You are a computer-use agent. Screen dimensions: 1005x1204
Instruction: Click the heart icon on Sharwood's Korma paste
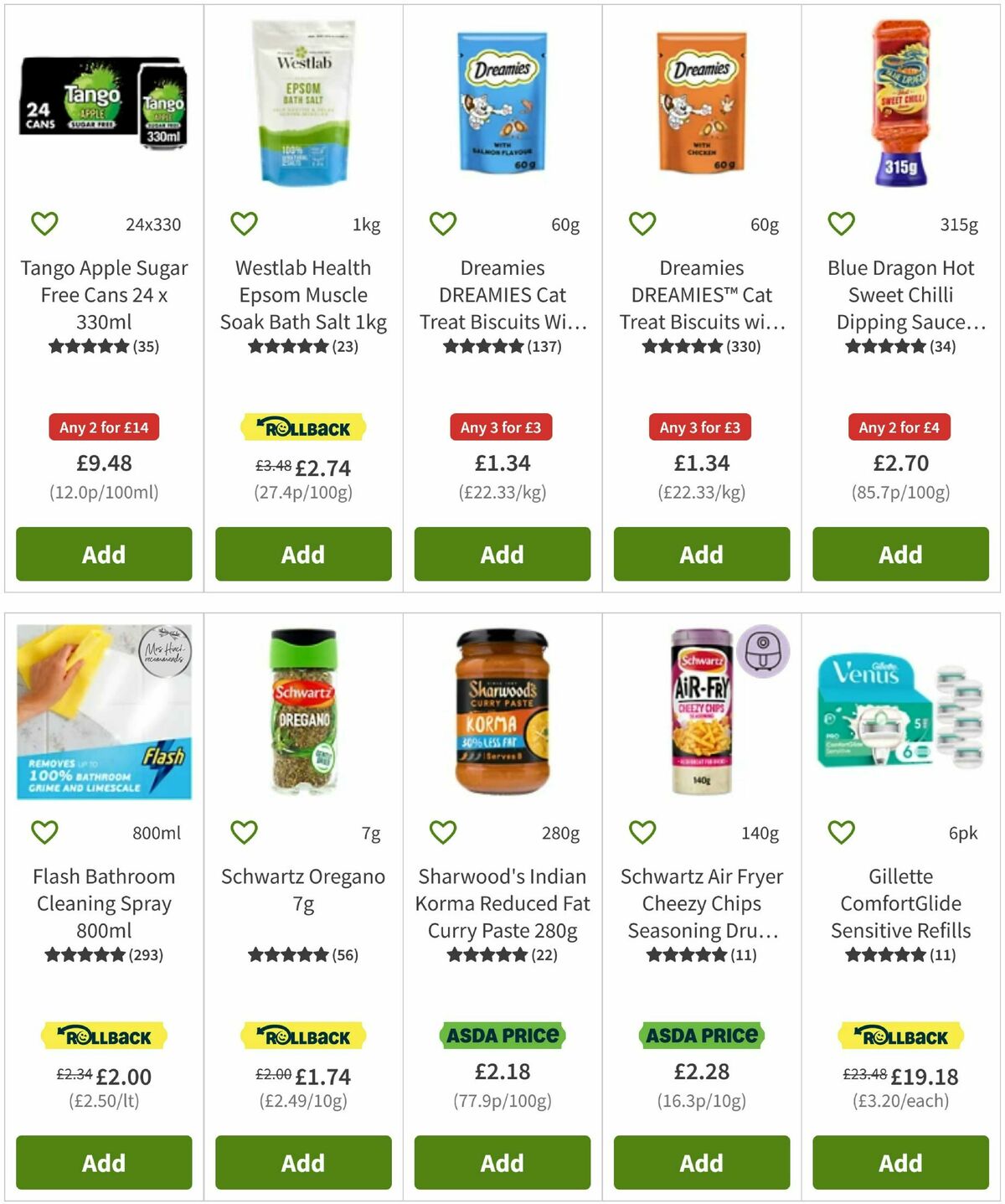tap(442, 832)
